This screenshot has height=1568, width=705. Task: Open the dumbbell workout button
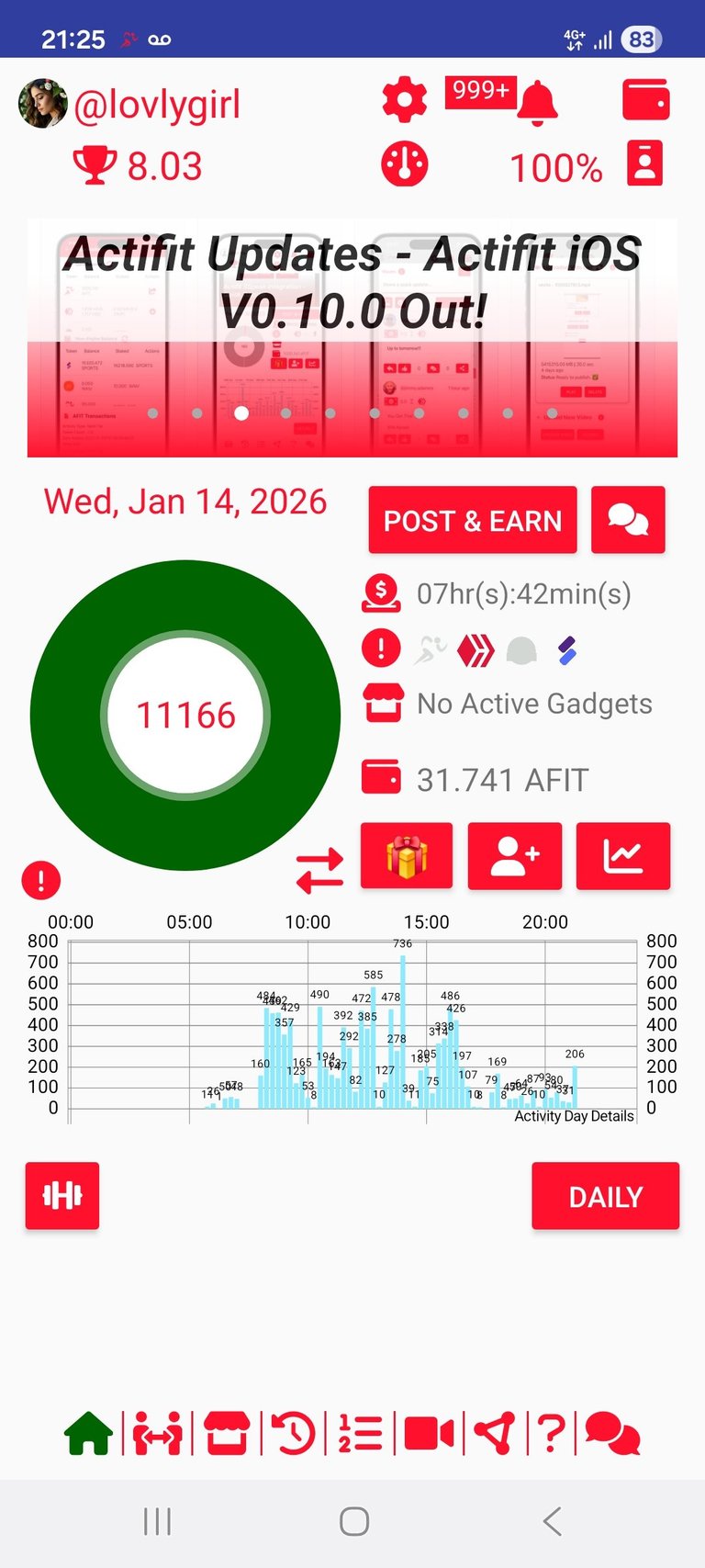pos(62,1195)
